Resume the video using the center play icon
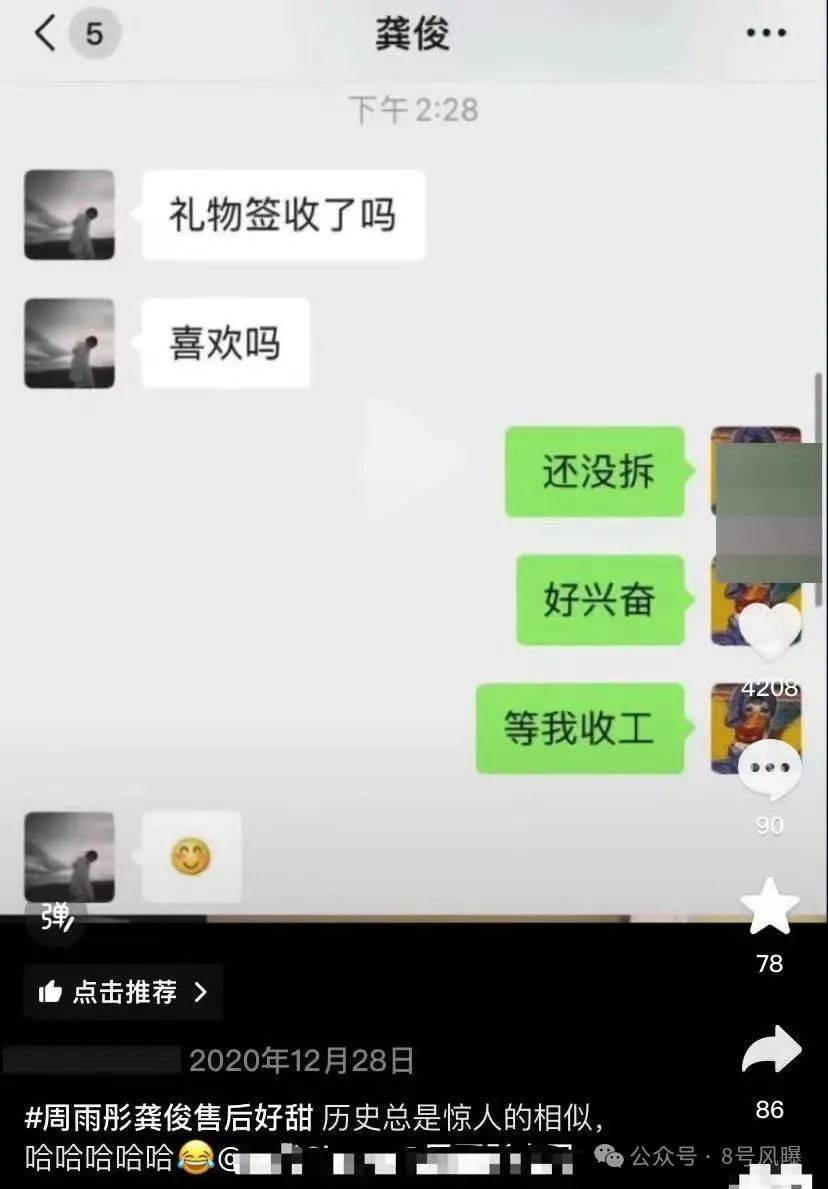828x1189 pixels. click(410, 458)
